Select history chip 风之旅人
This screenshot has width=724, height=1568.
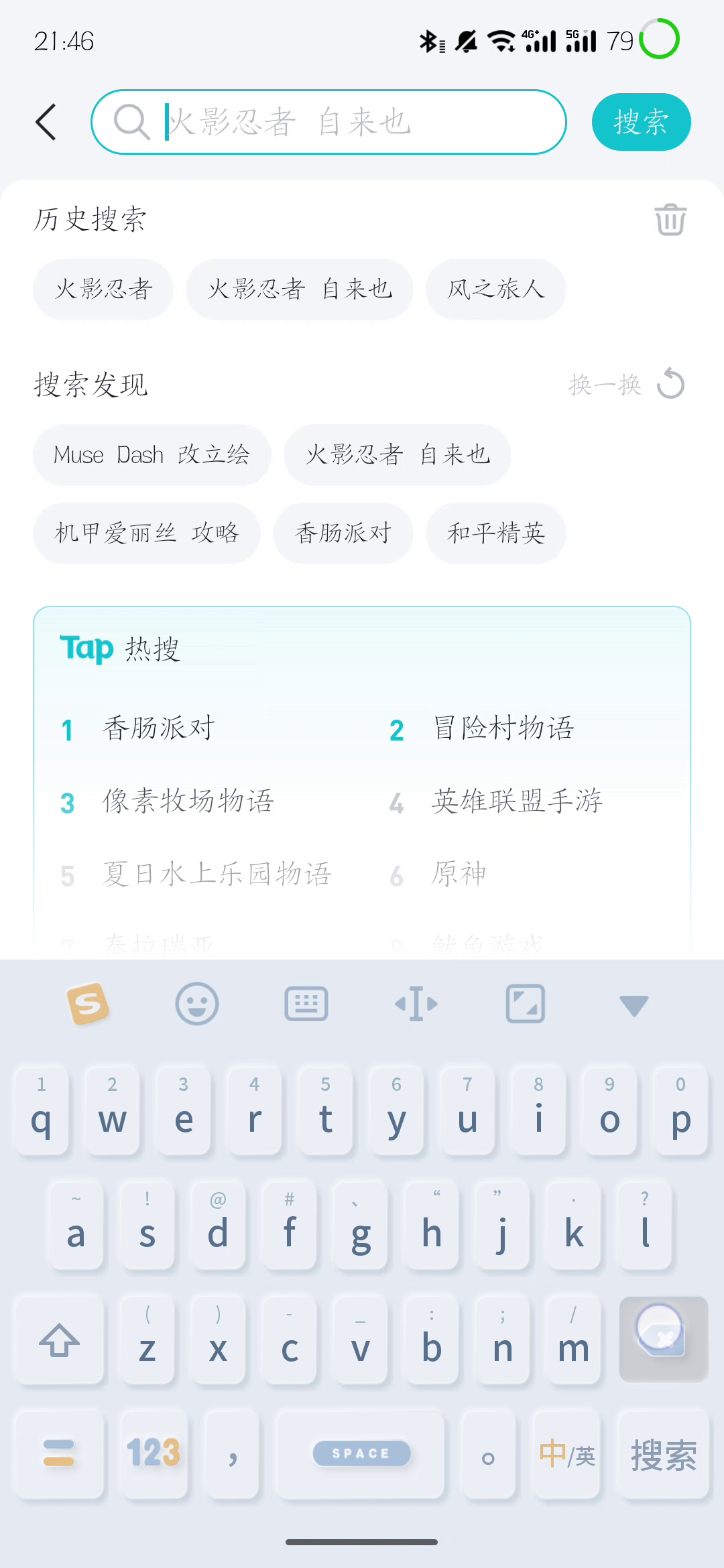coord(496,289)
